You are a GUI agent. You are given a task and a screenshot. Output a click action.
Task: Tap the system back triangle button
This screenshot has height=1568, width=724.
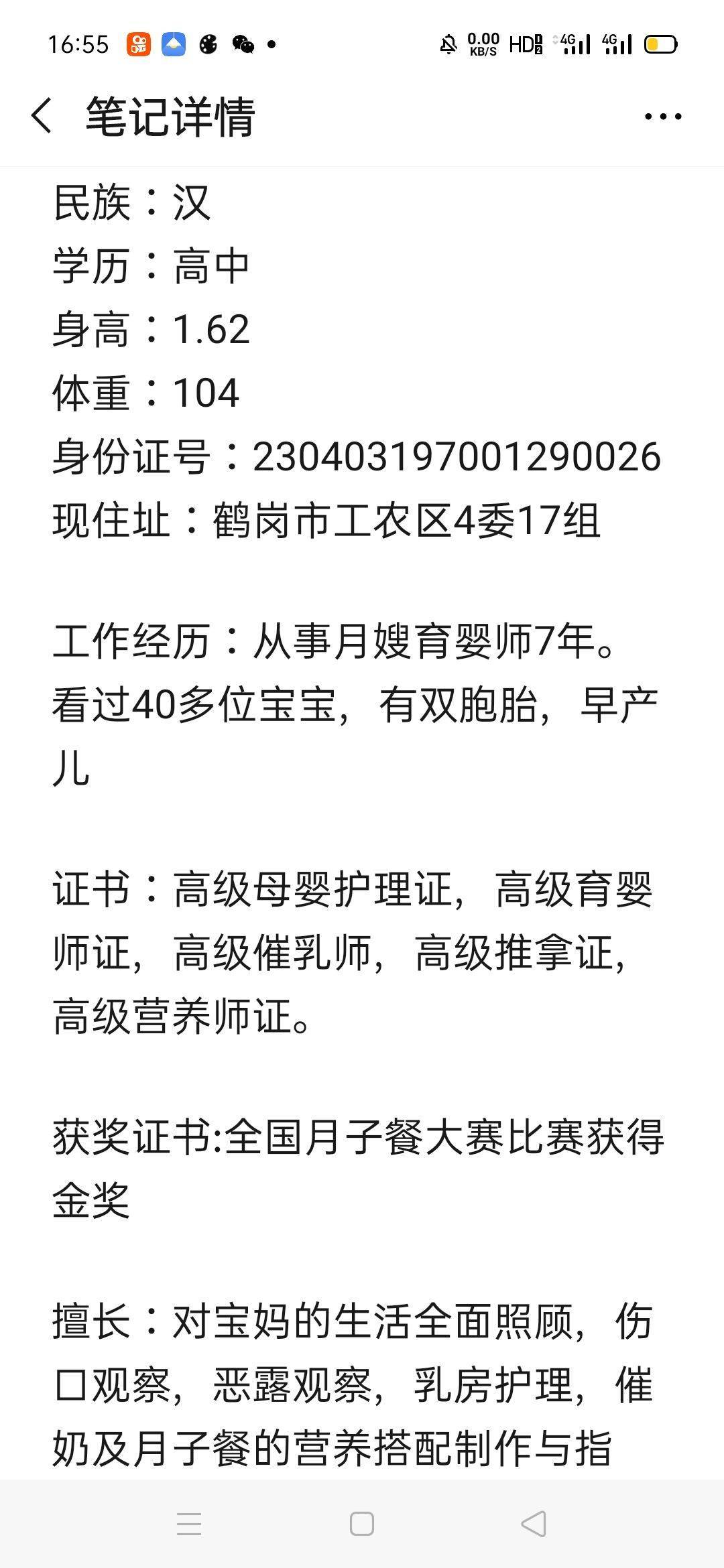click(x=534, y=1524)
